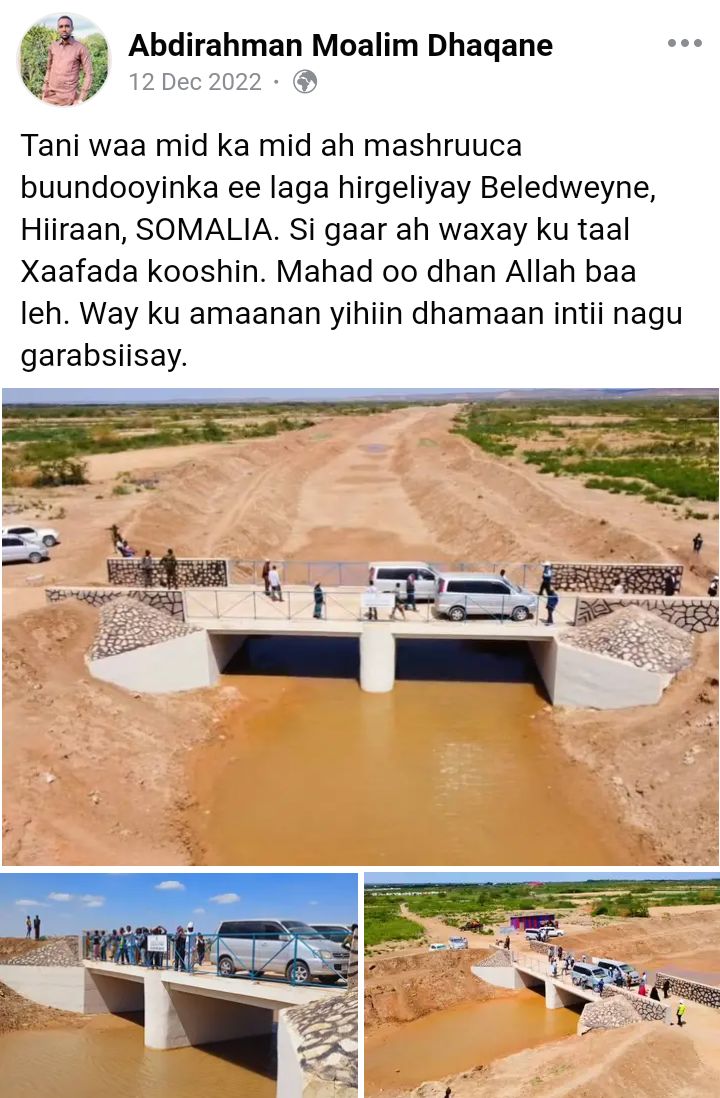The height and width of the screenshot is (1098, 720).
Task: Open Abdirahman Moalim Dhaqane's profile picture
Action: pyautogui.click(x=64, y=60)
